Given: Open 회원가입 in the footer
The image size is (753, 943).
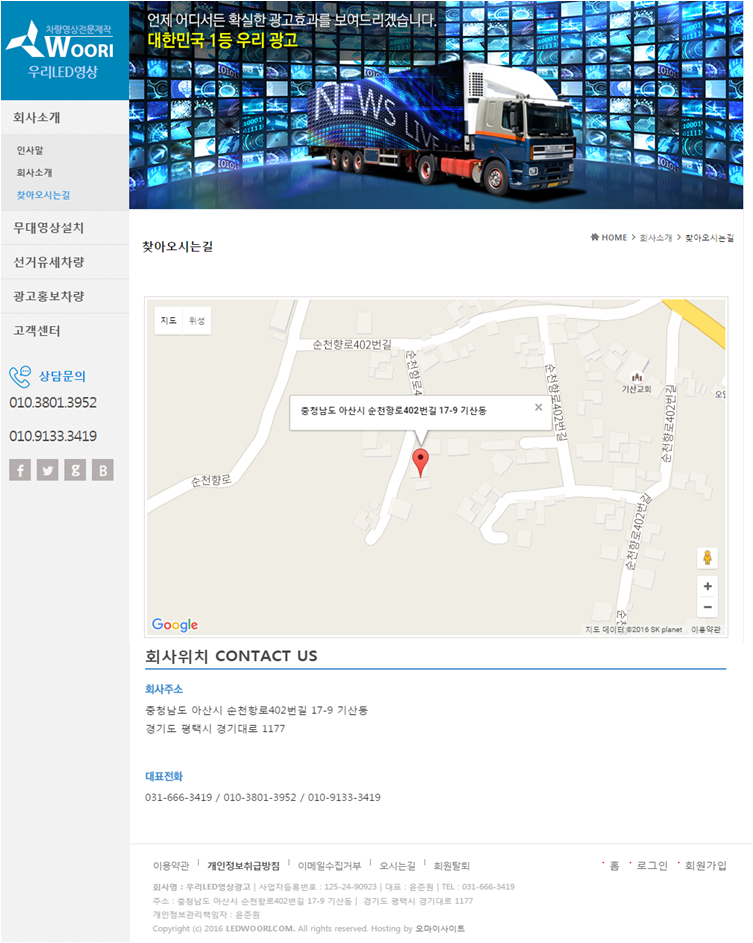Looking at the screenshot, I should coord(705,865).
